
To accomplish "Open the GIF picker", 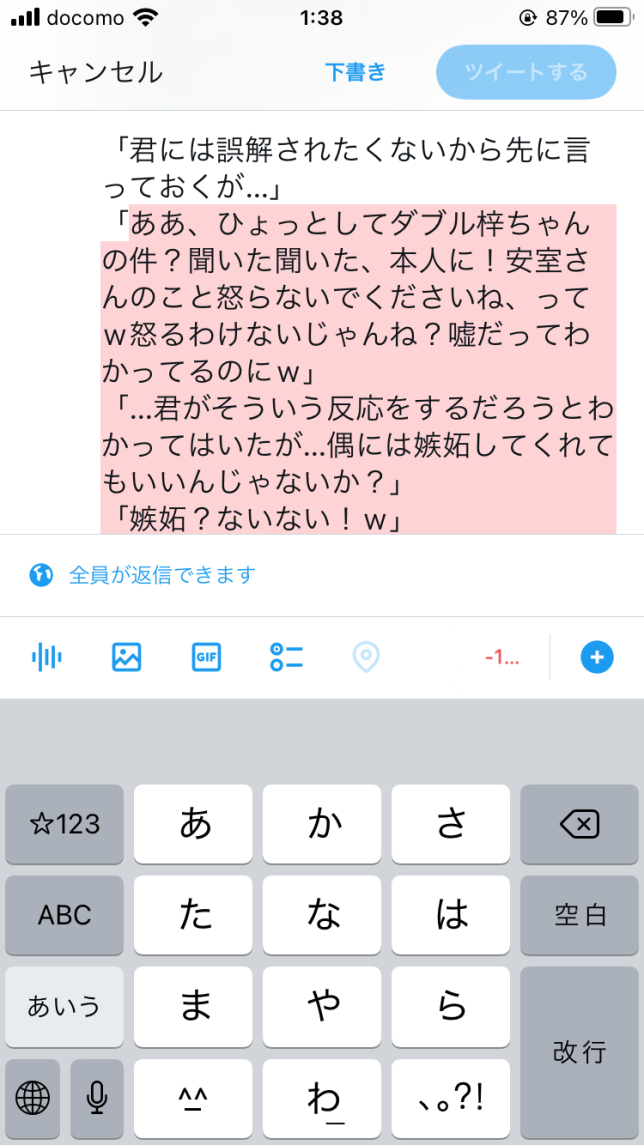I will [206, 657].
